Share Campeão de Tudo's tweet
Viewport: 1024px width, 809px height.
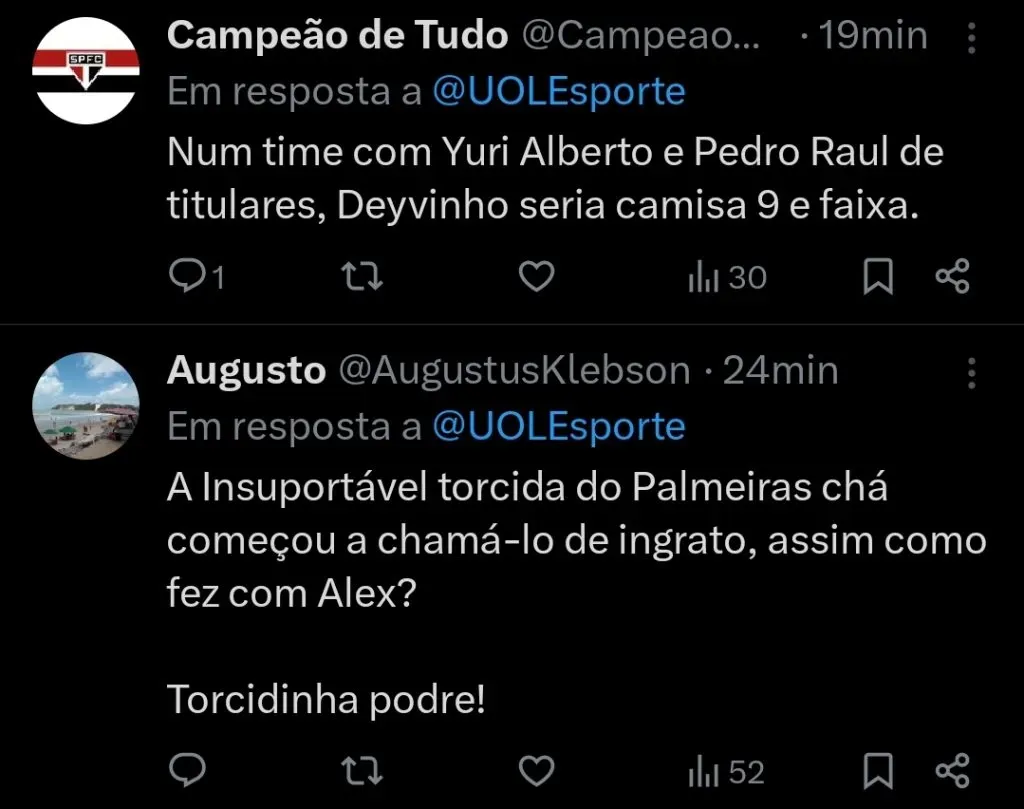click(952, 277)
